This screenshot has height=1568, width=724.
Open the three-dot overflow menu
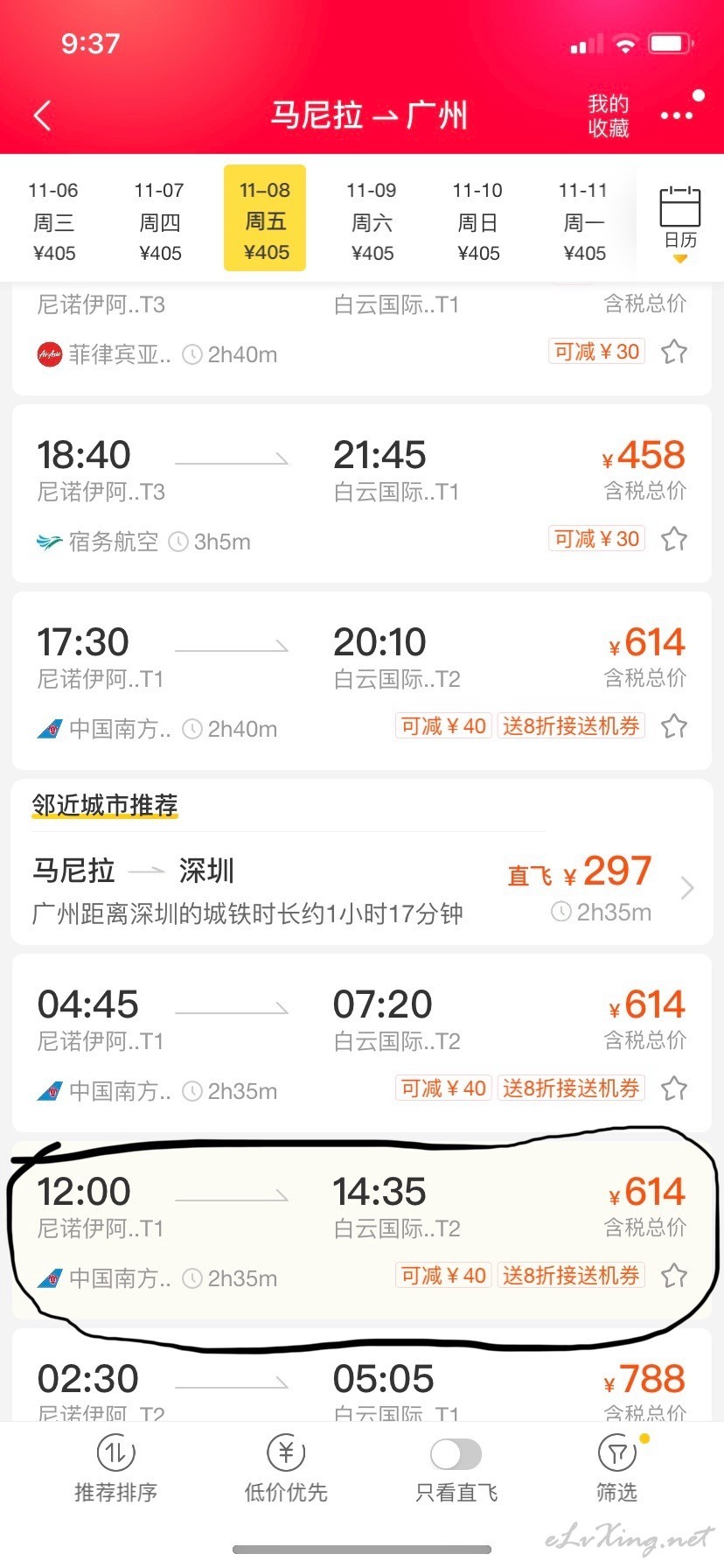(x=677, y=115)
